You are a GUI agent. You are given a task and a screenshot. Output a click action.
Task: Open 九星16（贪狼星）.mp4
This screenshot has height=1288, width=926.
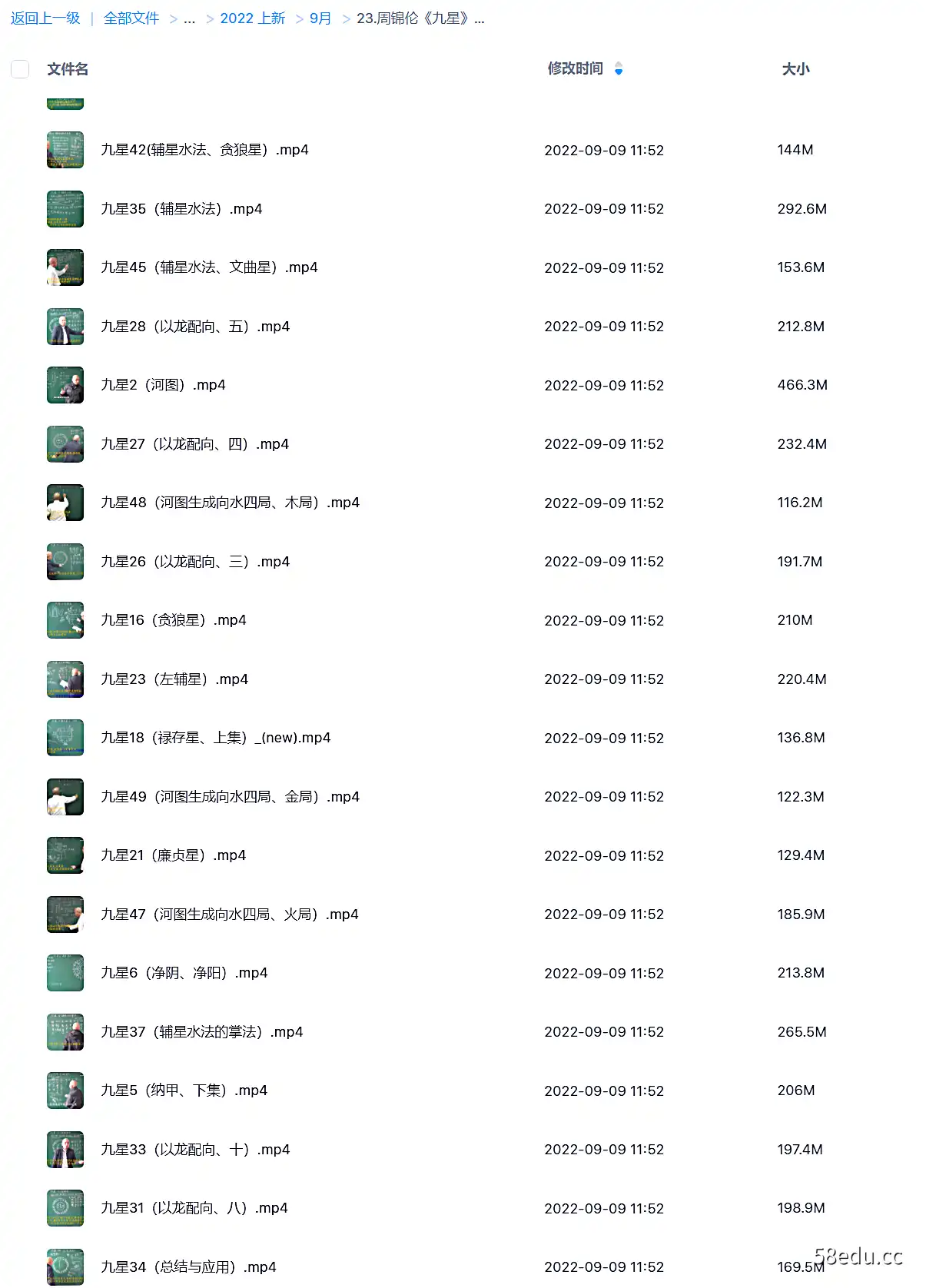tap(174, 620)
